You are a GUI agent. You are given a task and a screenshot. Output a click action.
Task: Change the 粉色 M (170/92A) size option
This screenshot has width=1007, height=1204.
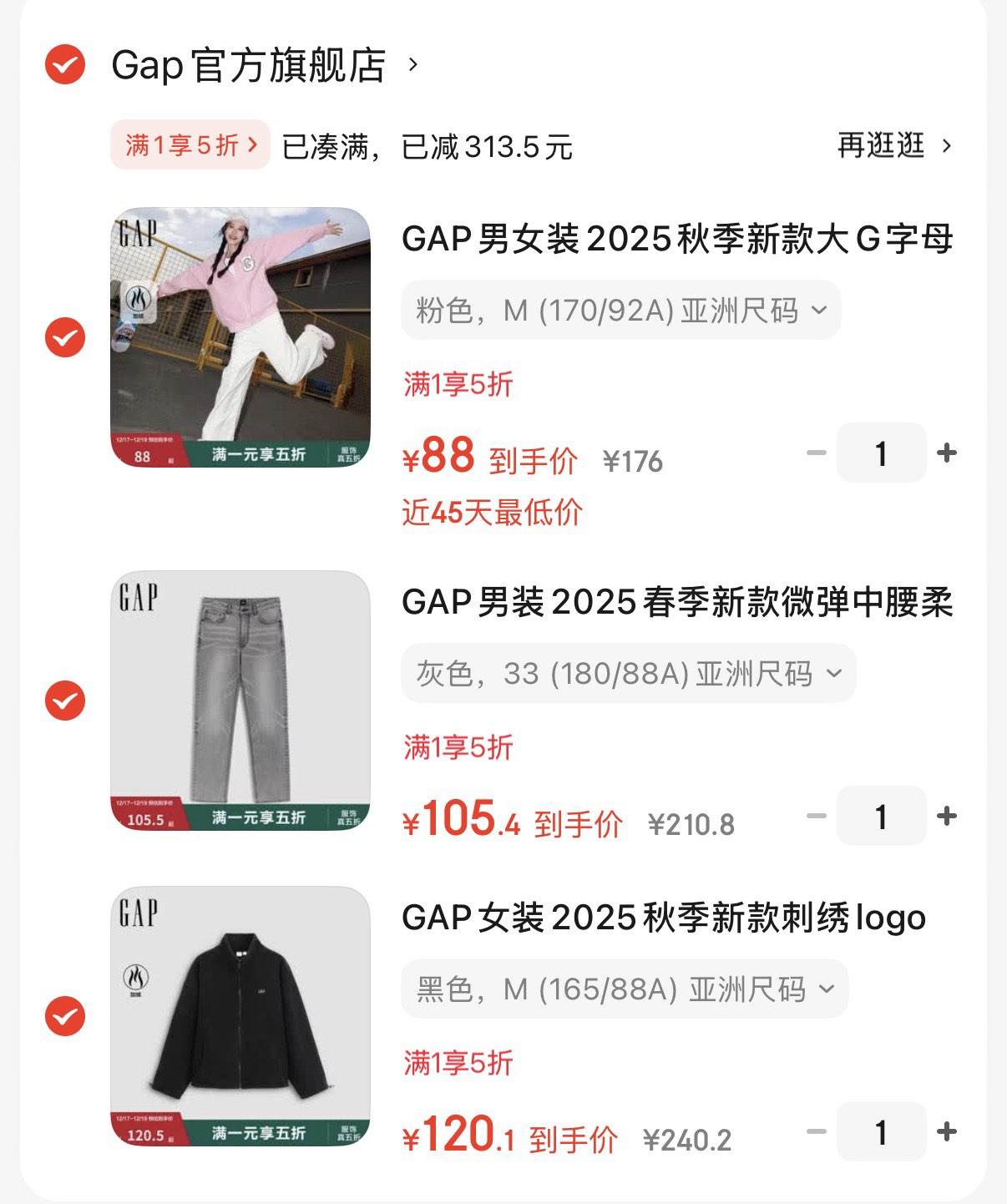[620, 311]
